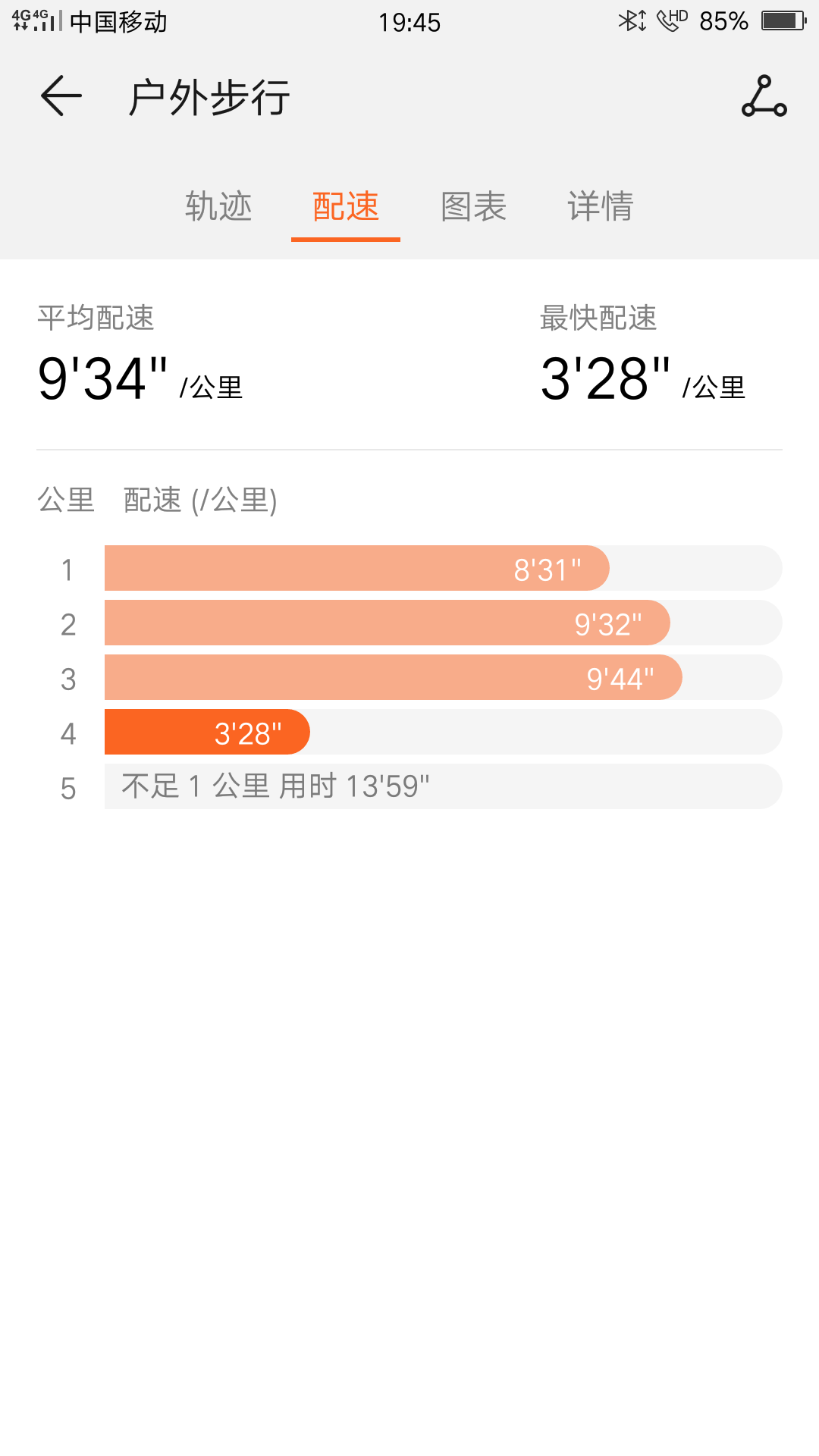The width and height of the screenshot is (819, 1456).
Task: Open the 图表 tab
Action: (x=474, y=206)
